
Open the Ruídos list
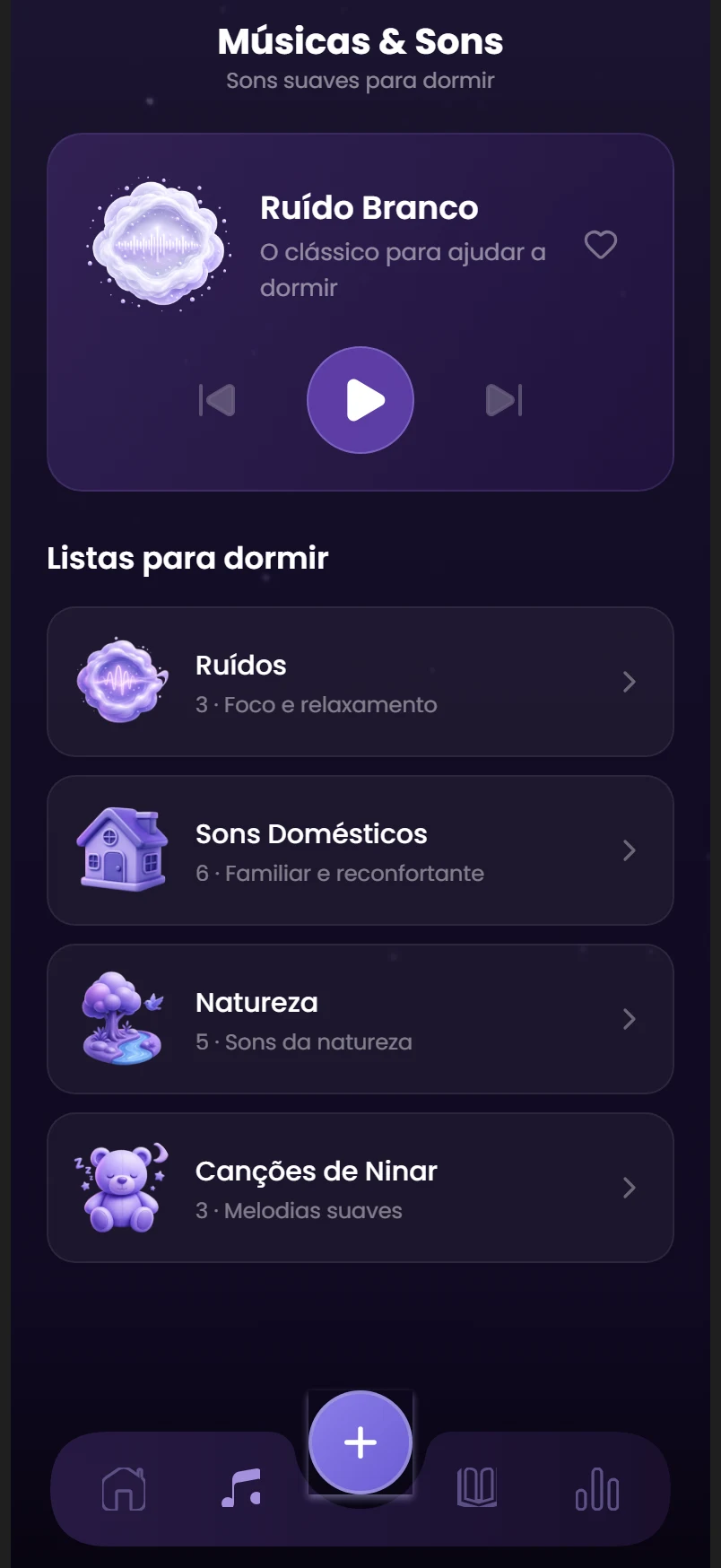tap(360, 682)
